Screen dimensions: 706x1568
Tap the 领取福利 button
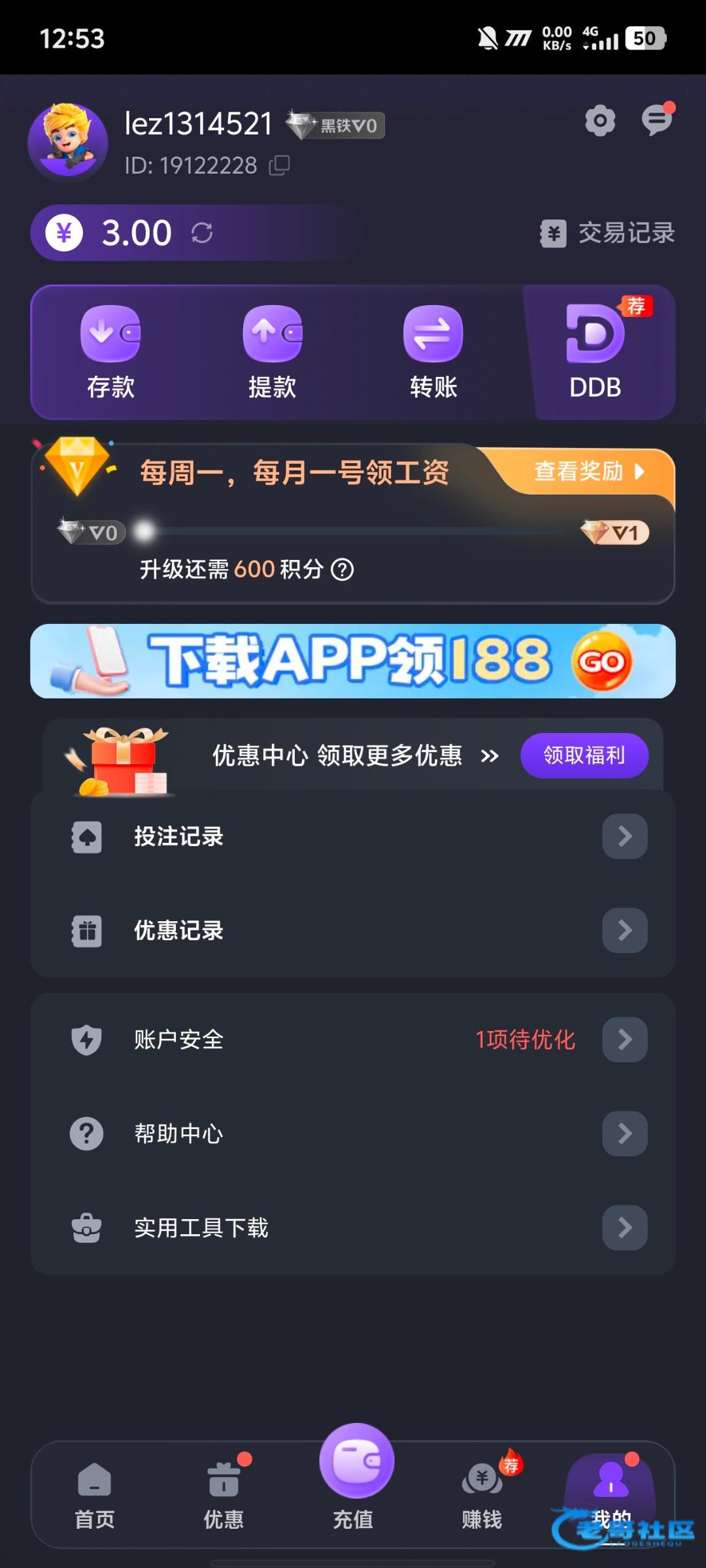click(584, 756)
